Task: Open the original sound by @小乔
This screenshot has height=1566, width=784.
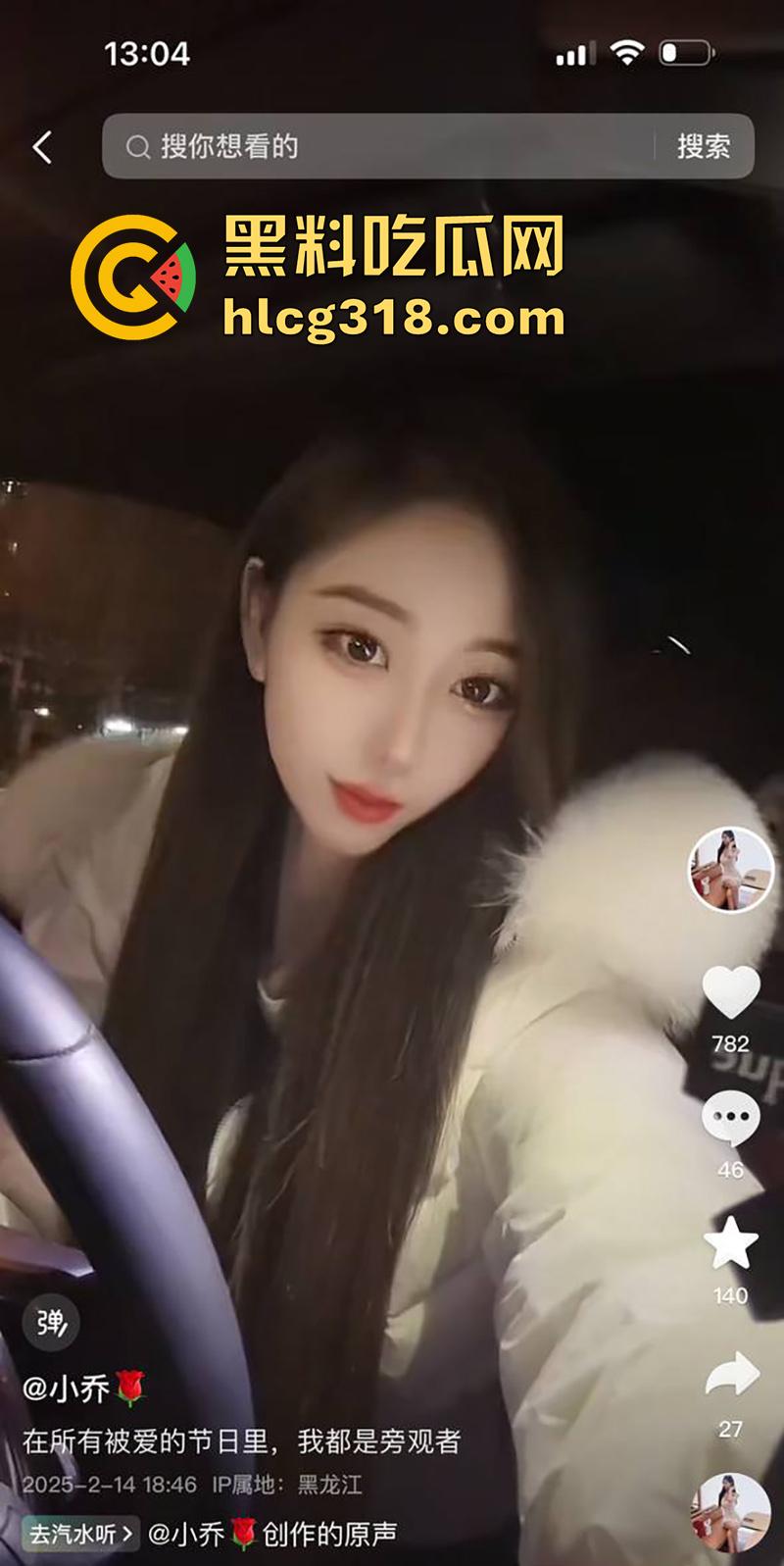Action: click(x=272, y=1534)
